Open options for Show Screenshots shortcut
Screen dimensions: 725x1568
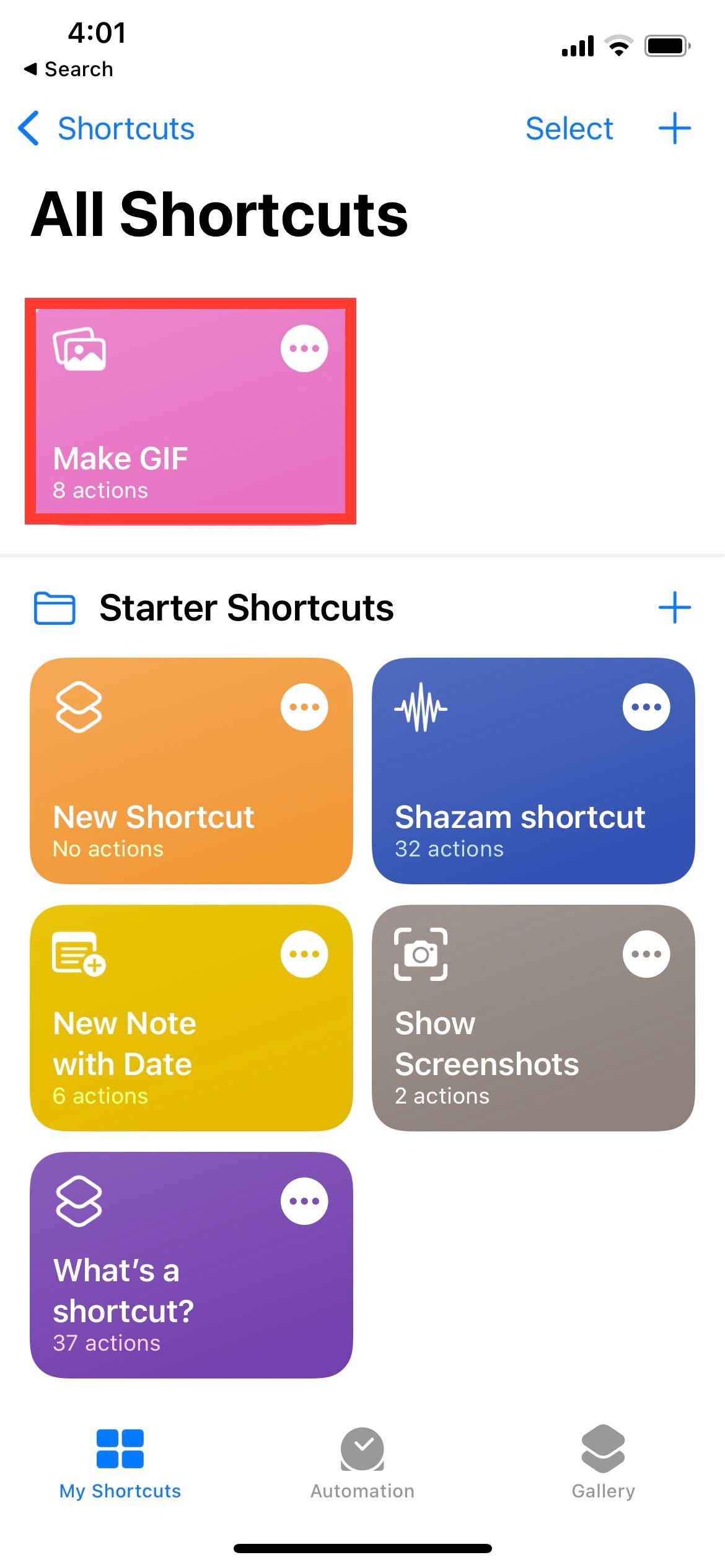[x=647, y=954]
